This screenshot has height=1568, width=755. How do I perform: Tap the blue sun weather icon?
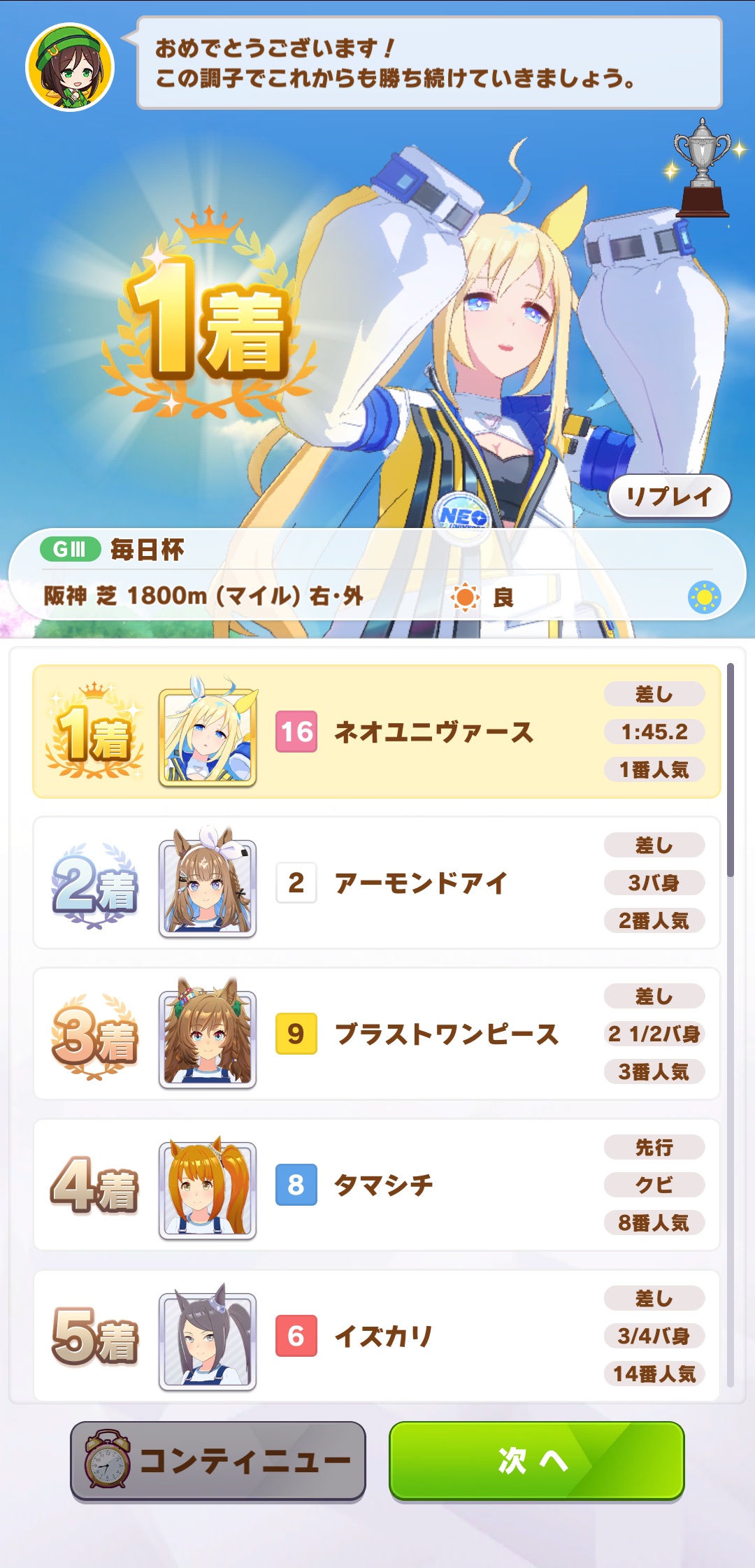(704, 597)
